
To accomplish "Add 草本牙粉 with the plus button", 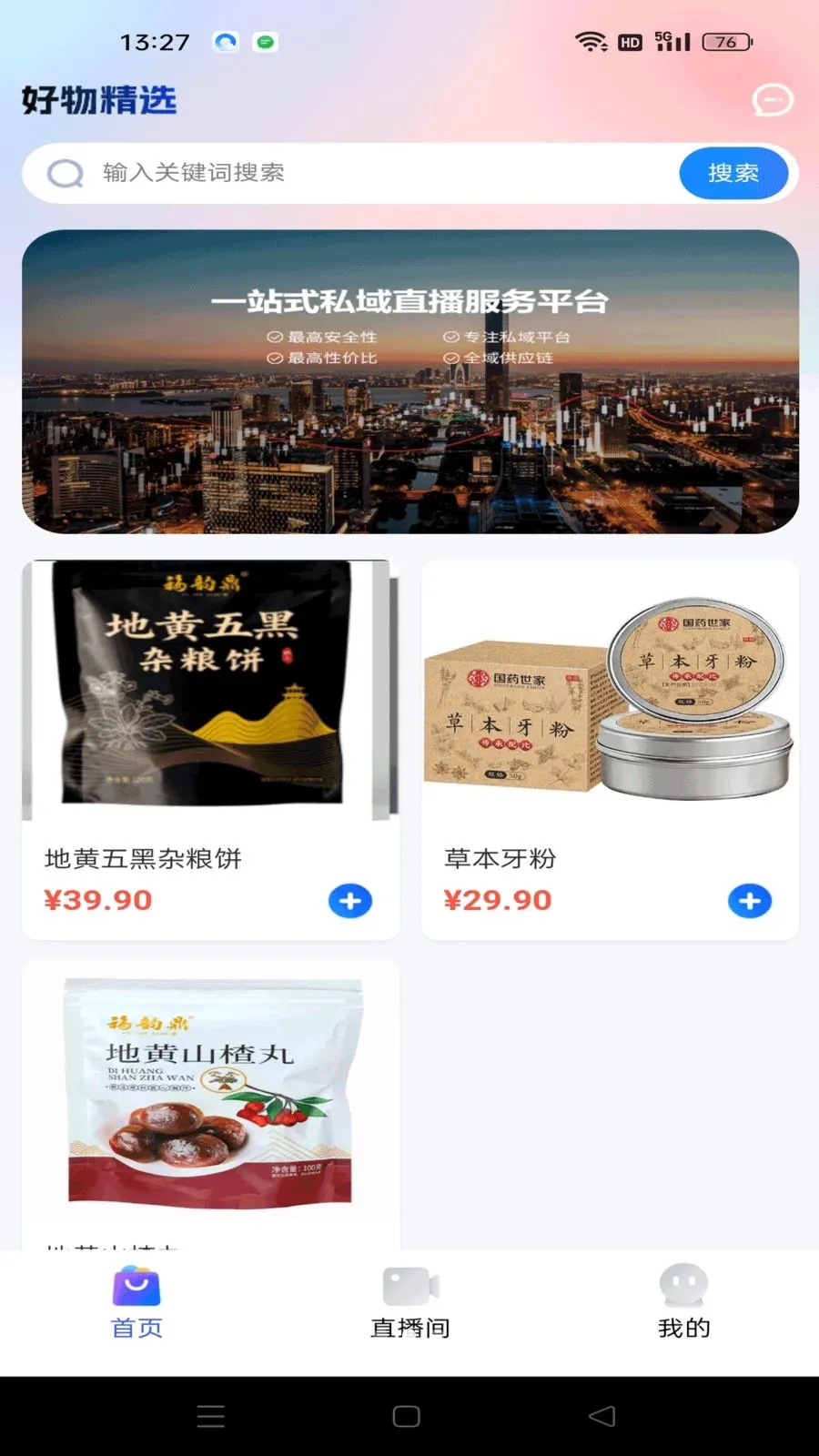I will pyautogui.click(x=750, y=901).
